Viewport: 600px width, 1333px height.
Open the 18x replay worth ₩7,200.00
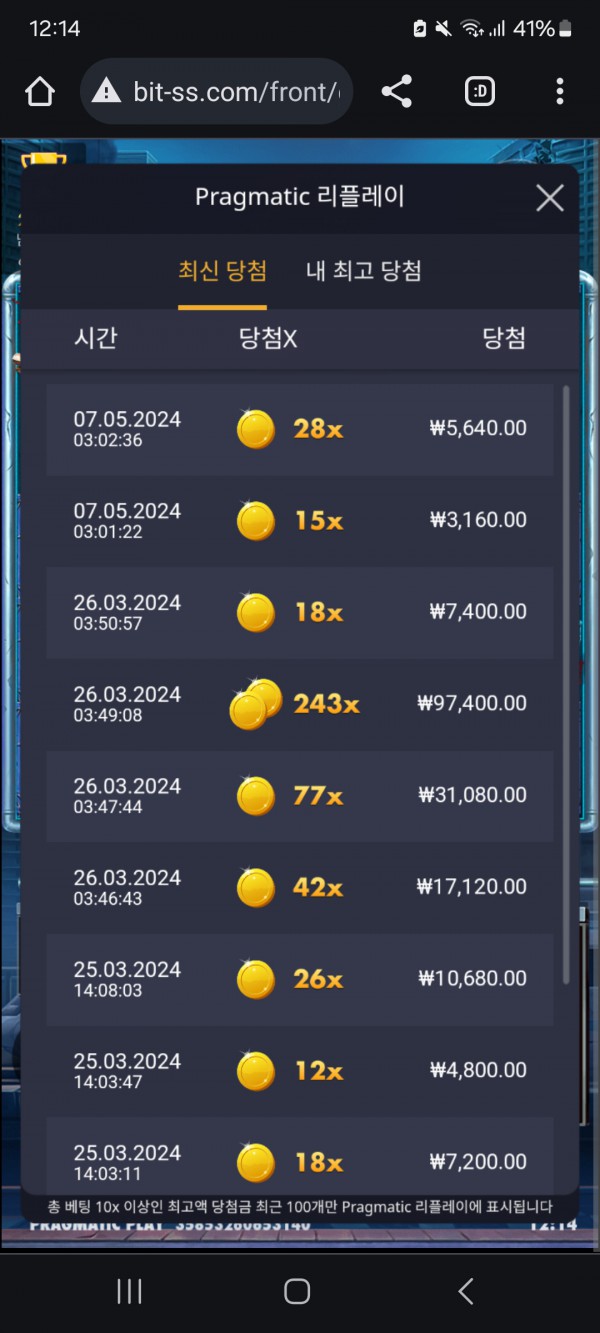(x=300, y=1162)
